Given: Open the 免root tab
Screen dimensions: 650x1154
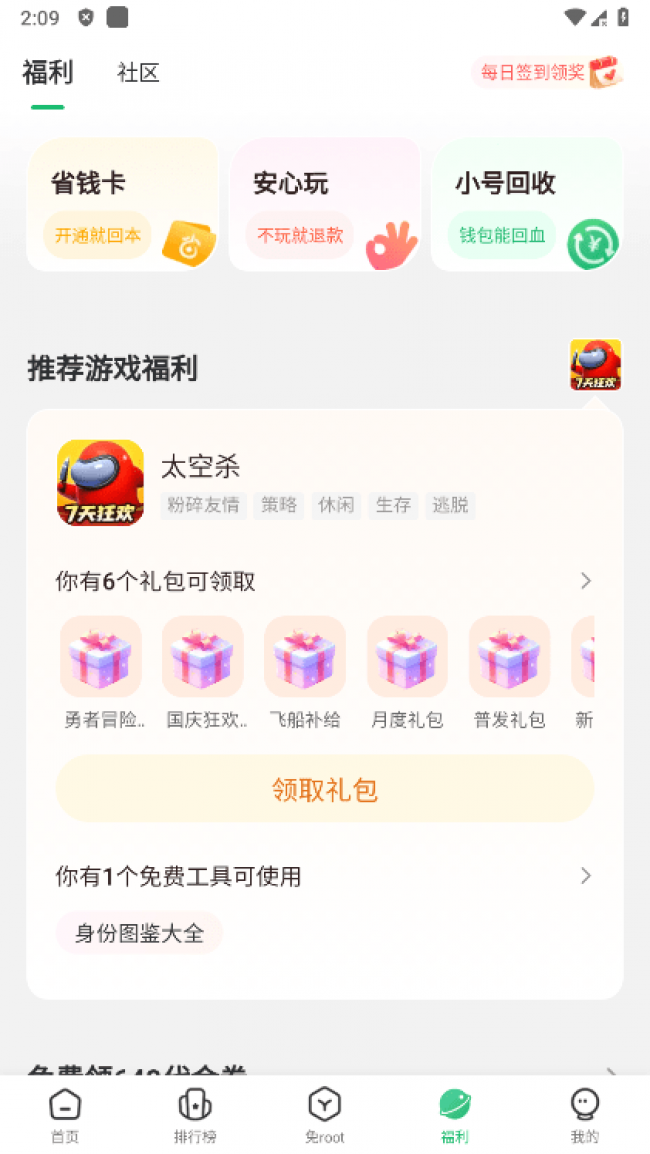Looking at the screenshot, I should click(x=324, y=1114).
